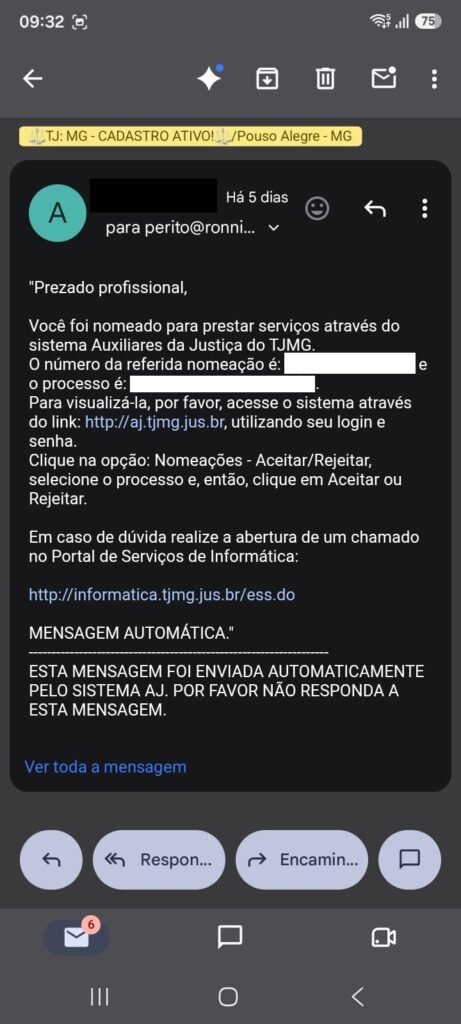Switch to the Chat tab

pyautogui.click(x=230, y=937)
